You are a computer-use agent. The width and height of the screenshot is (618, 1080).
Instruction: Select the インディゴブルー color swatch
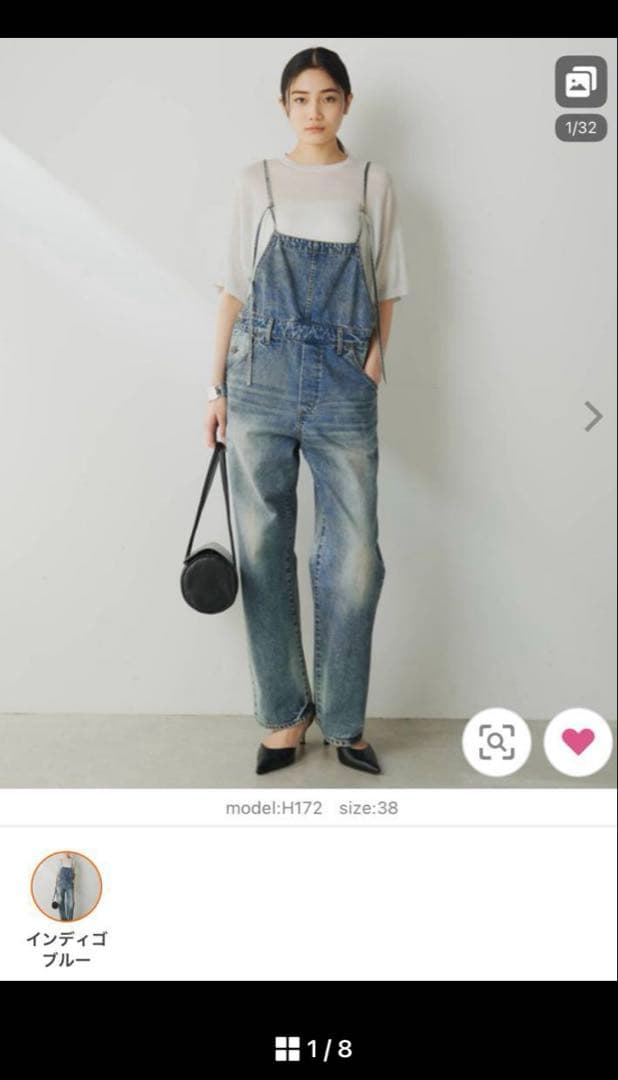[x=66, y=886]
